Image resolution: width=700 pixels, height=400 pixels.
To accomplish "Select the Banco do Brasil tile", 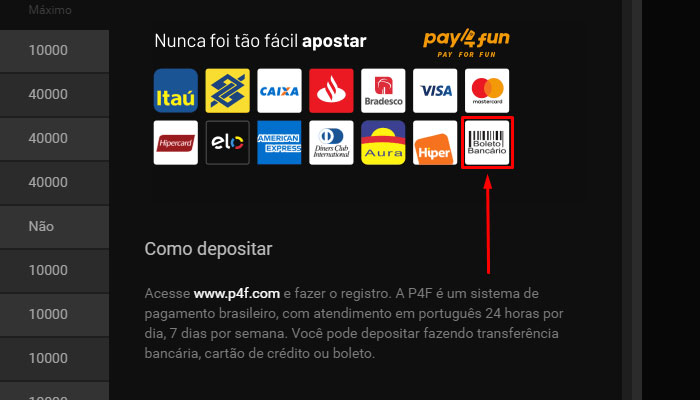I will pyautogui.click(x=227, y=91).
